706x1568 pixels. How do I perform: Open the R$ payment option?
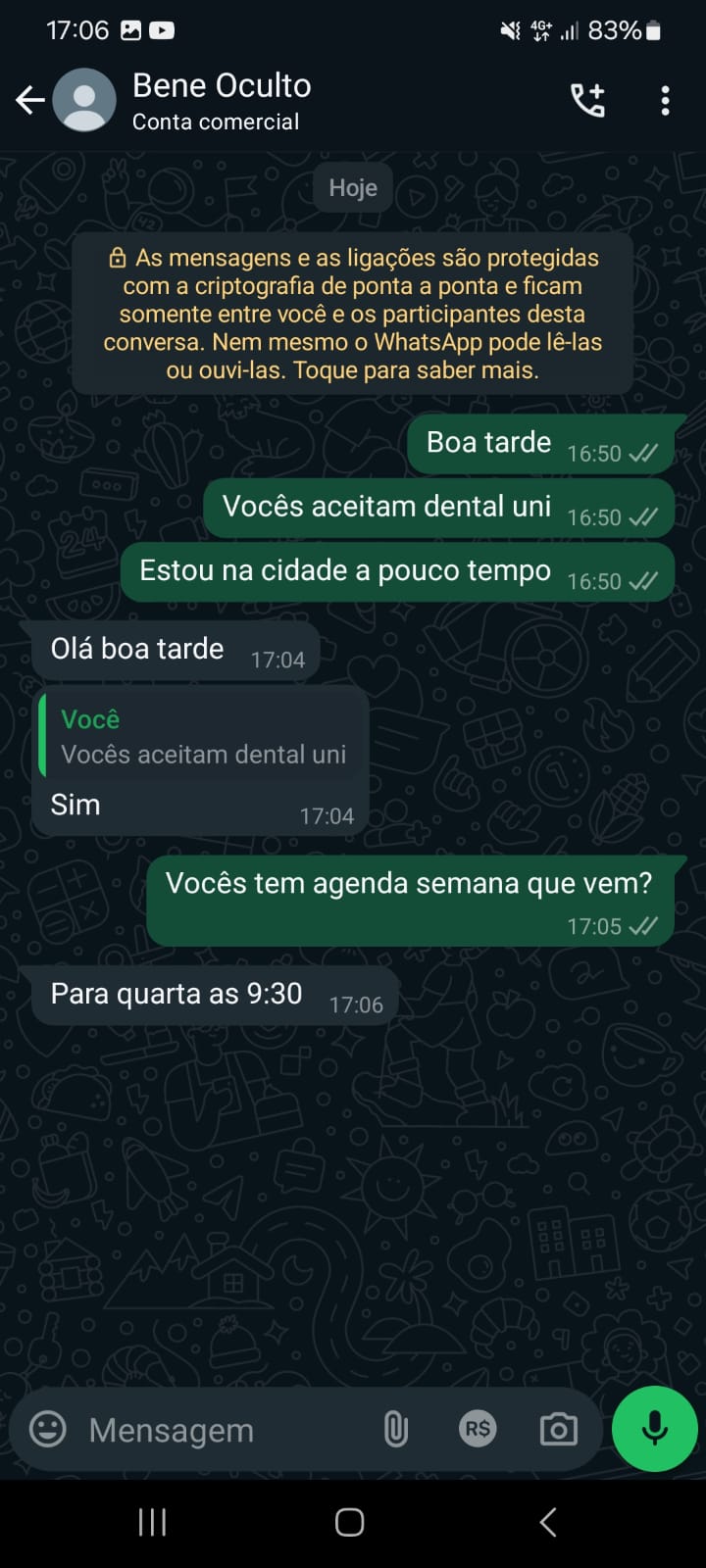pos(478,1429)
